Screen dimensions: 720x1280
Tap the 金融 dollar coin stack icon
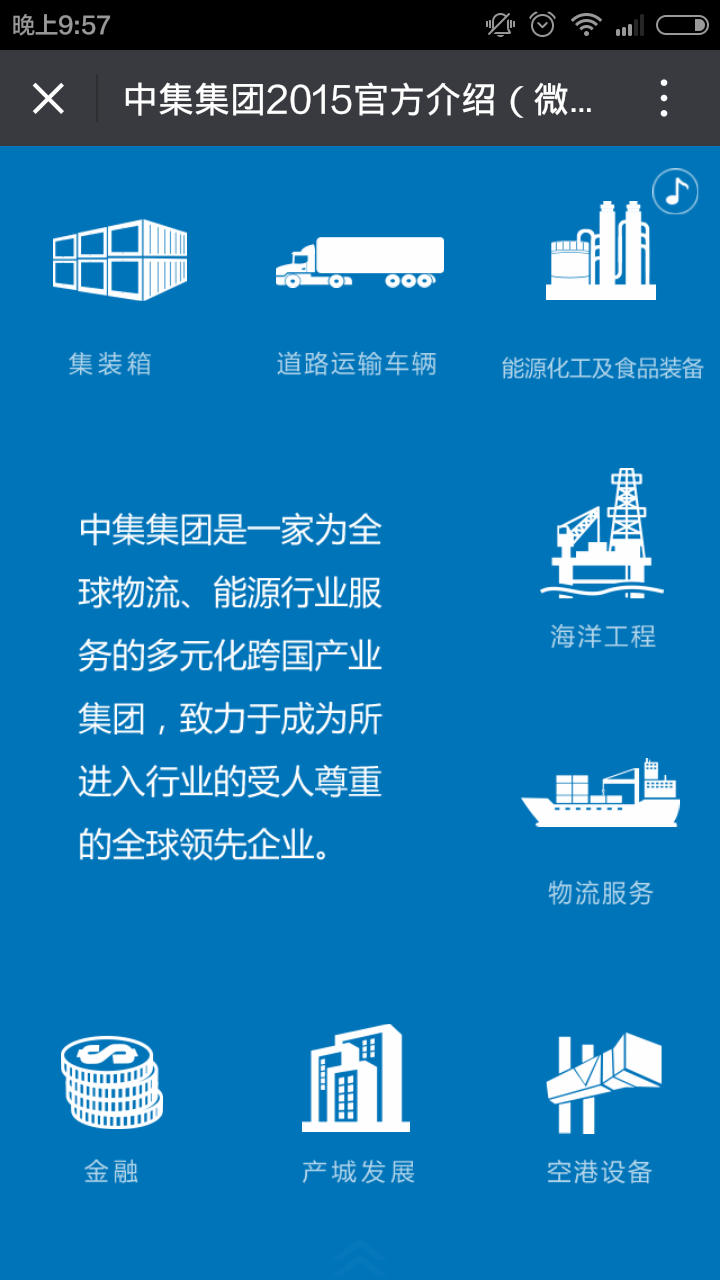tap(112, 1078)
